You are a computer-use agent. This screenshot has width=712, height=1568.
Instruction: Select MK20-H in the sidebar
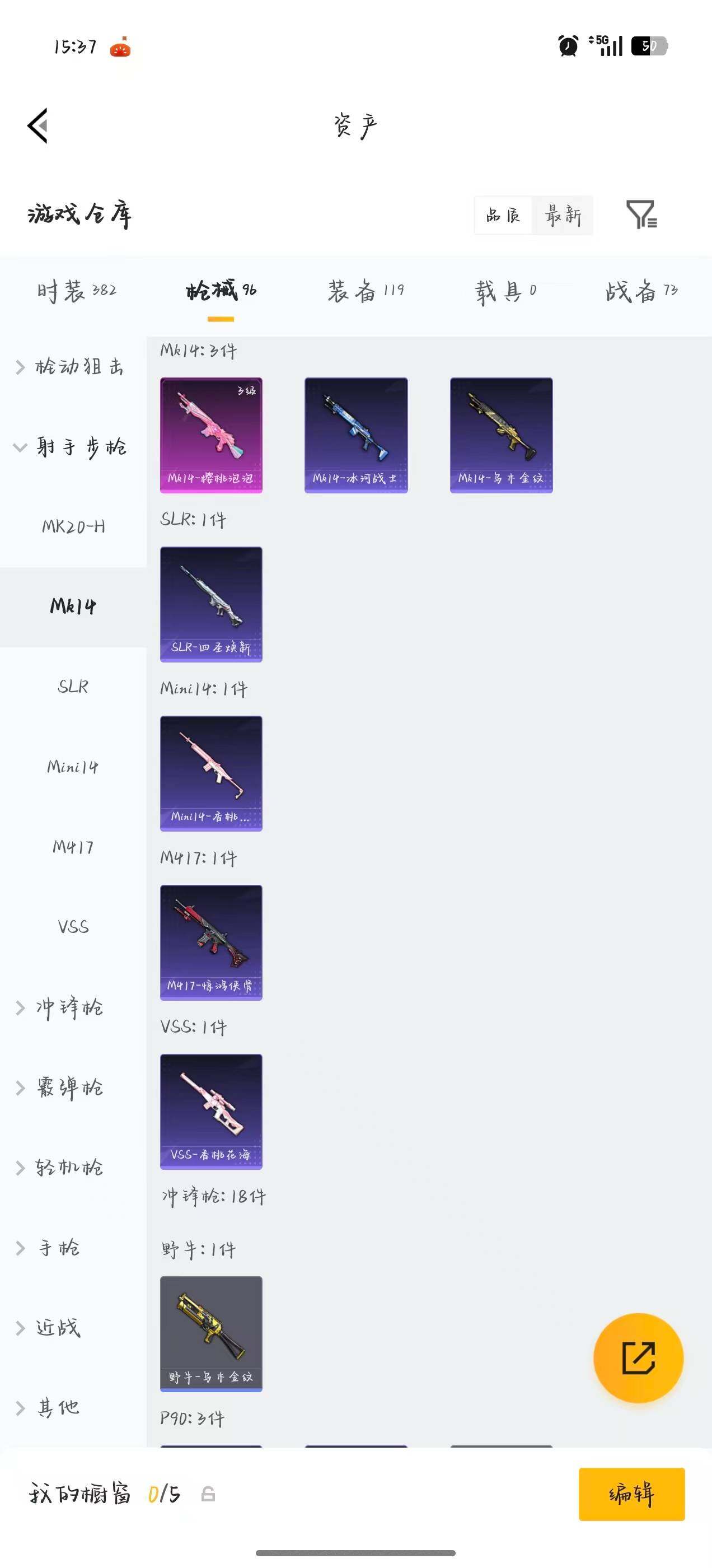[73, 526]
